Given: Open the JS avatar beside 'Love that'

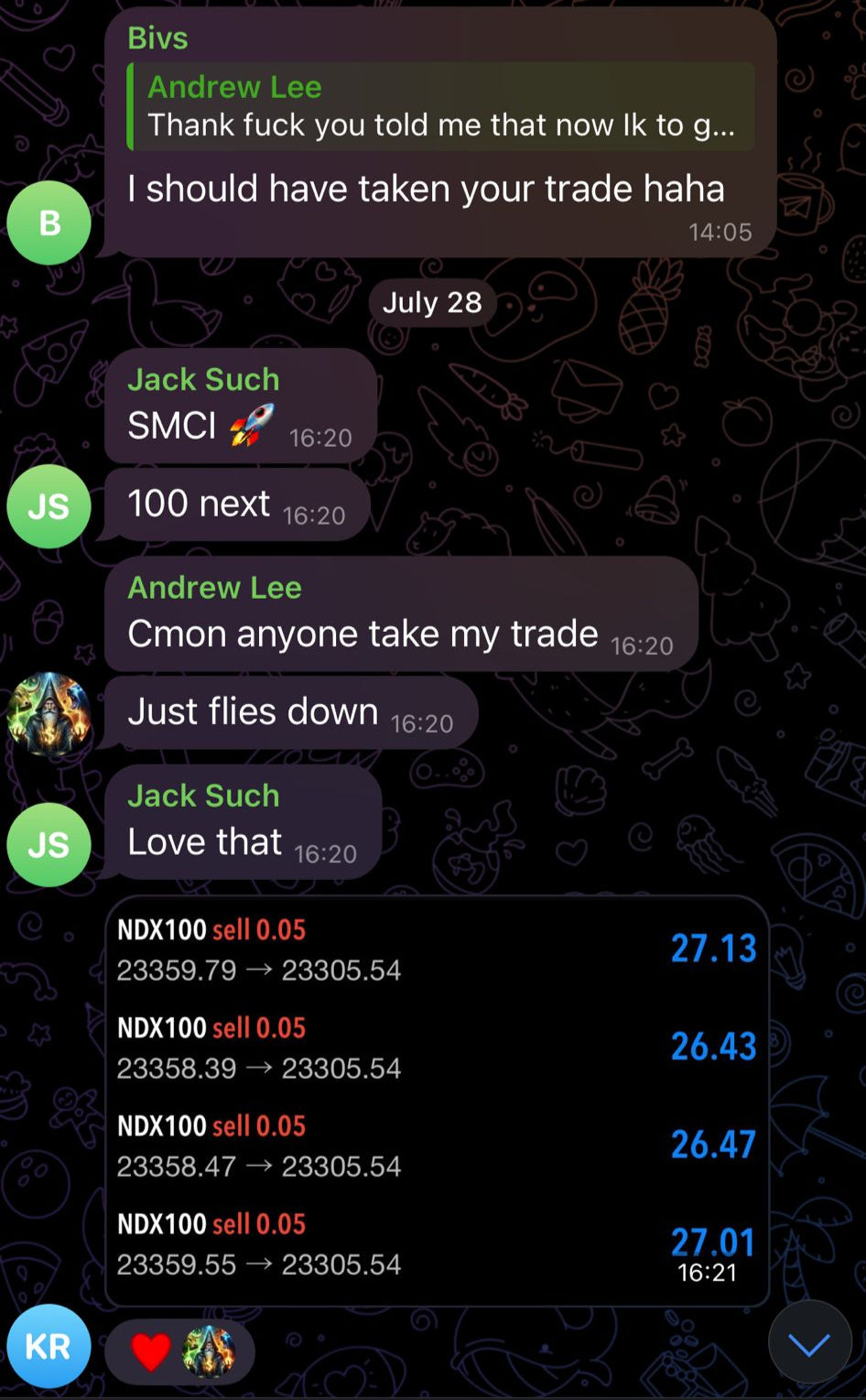Looking at the screenshot, I should click(49, 844).
